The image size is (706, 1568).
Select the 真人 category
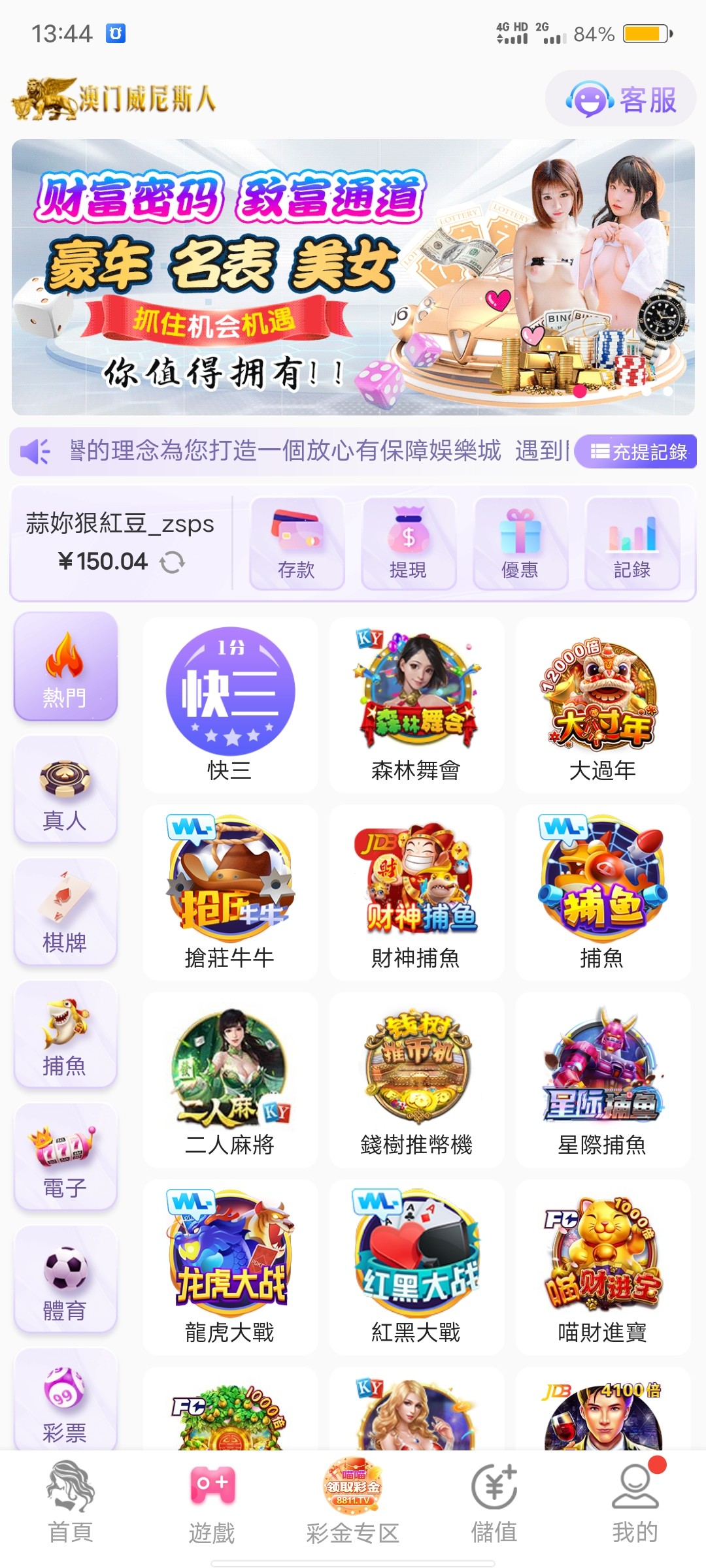pos(65,789)
